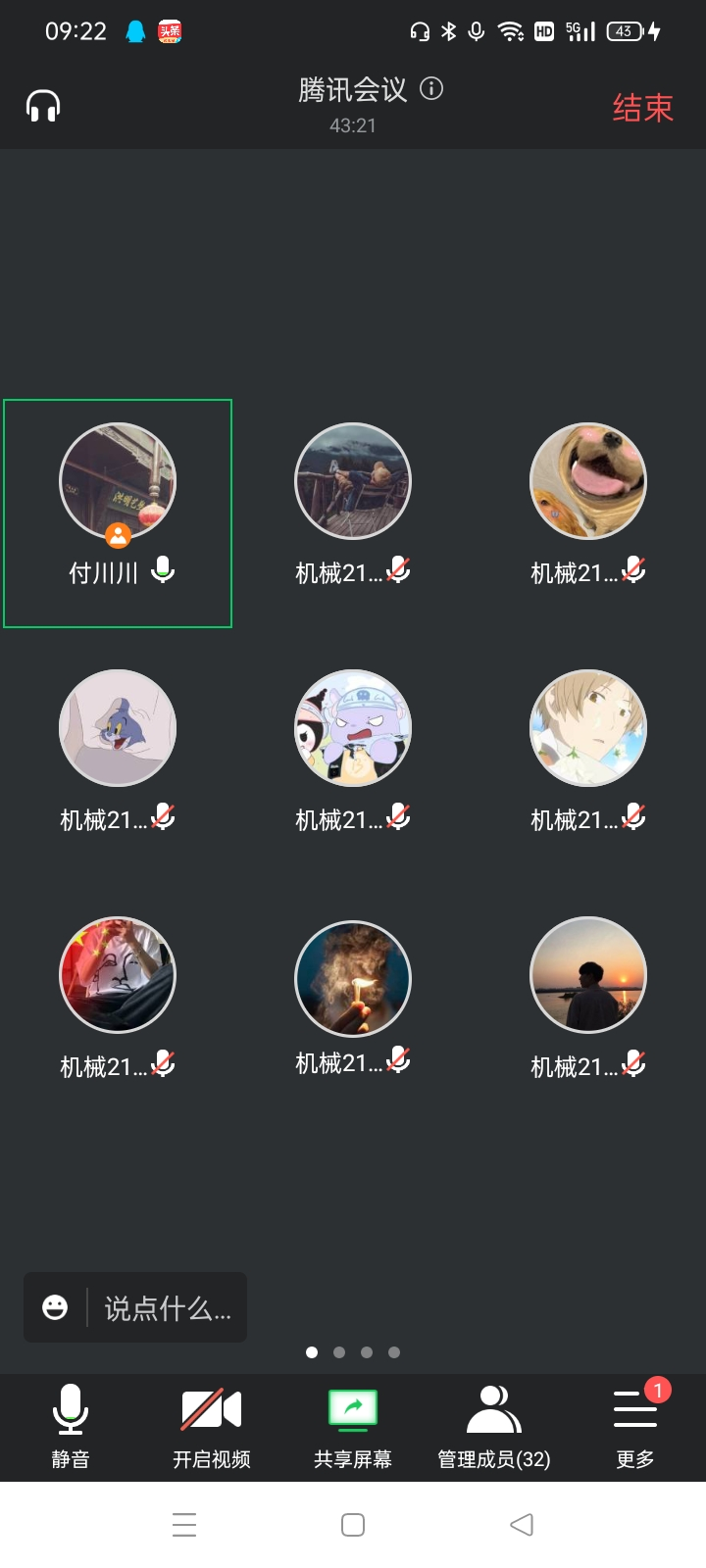End the meeting with 结束
The image size is (706, 1568).
click(x=642, y=108)
